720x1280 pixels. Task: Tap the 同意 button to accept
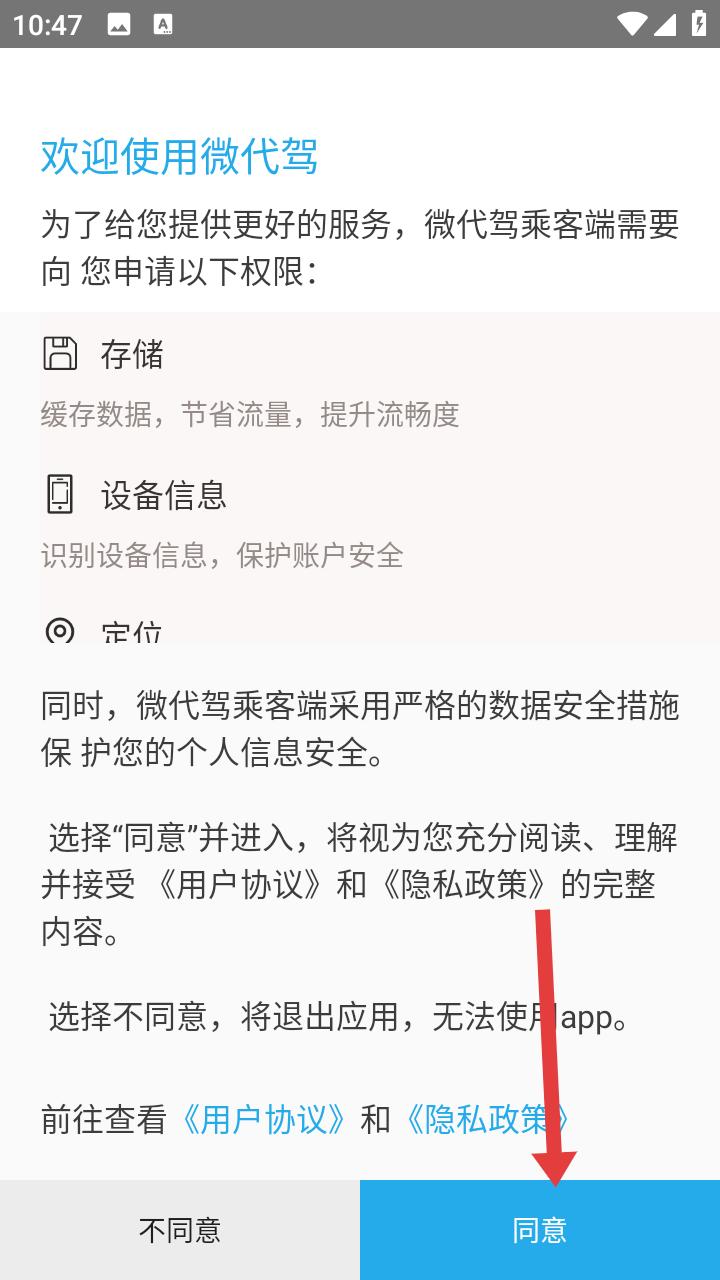point(540,1230)
